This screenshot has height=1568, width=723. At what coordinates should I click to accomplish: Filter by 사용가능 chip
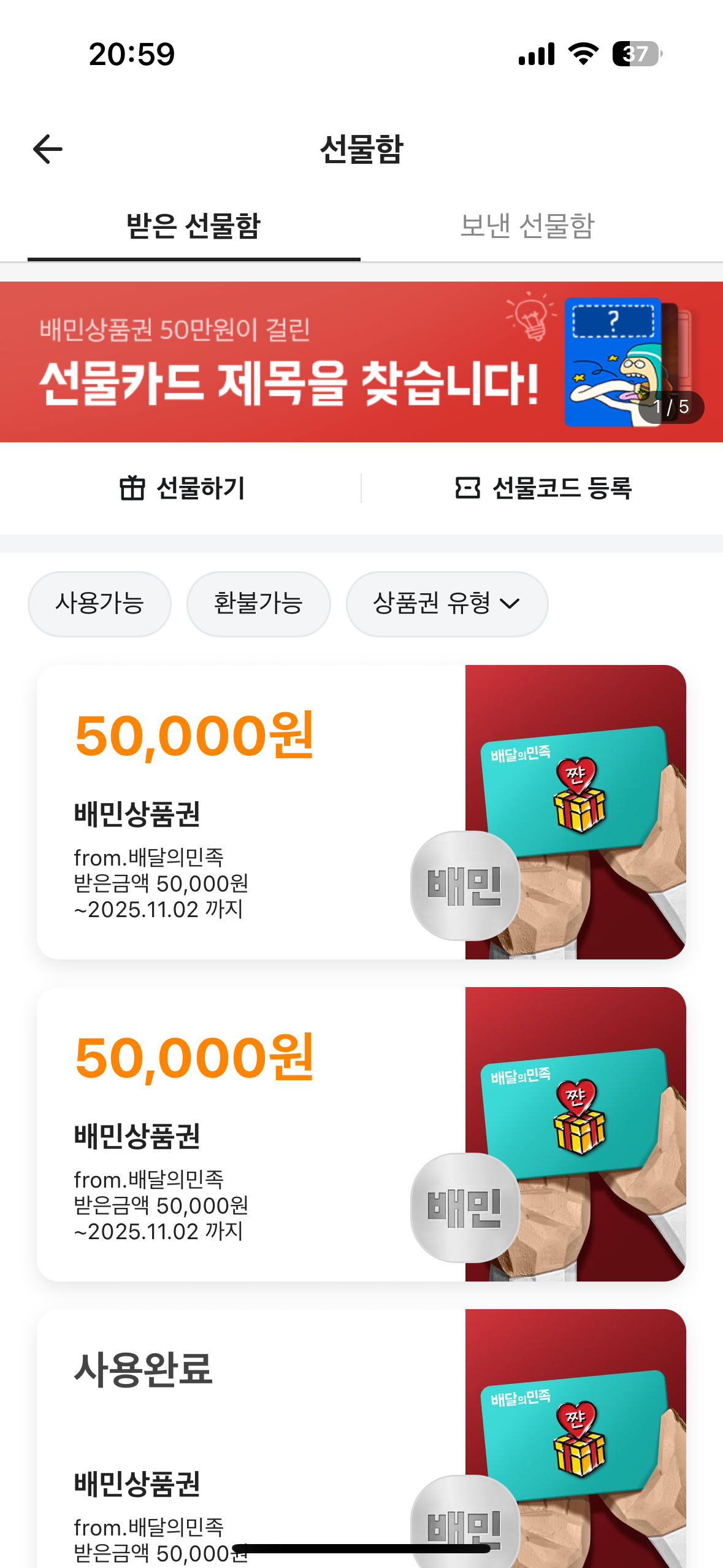tap(99, 604)
